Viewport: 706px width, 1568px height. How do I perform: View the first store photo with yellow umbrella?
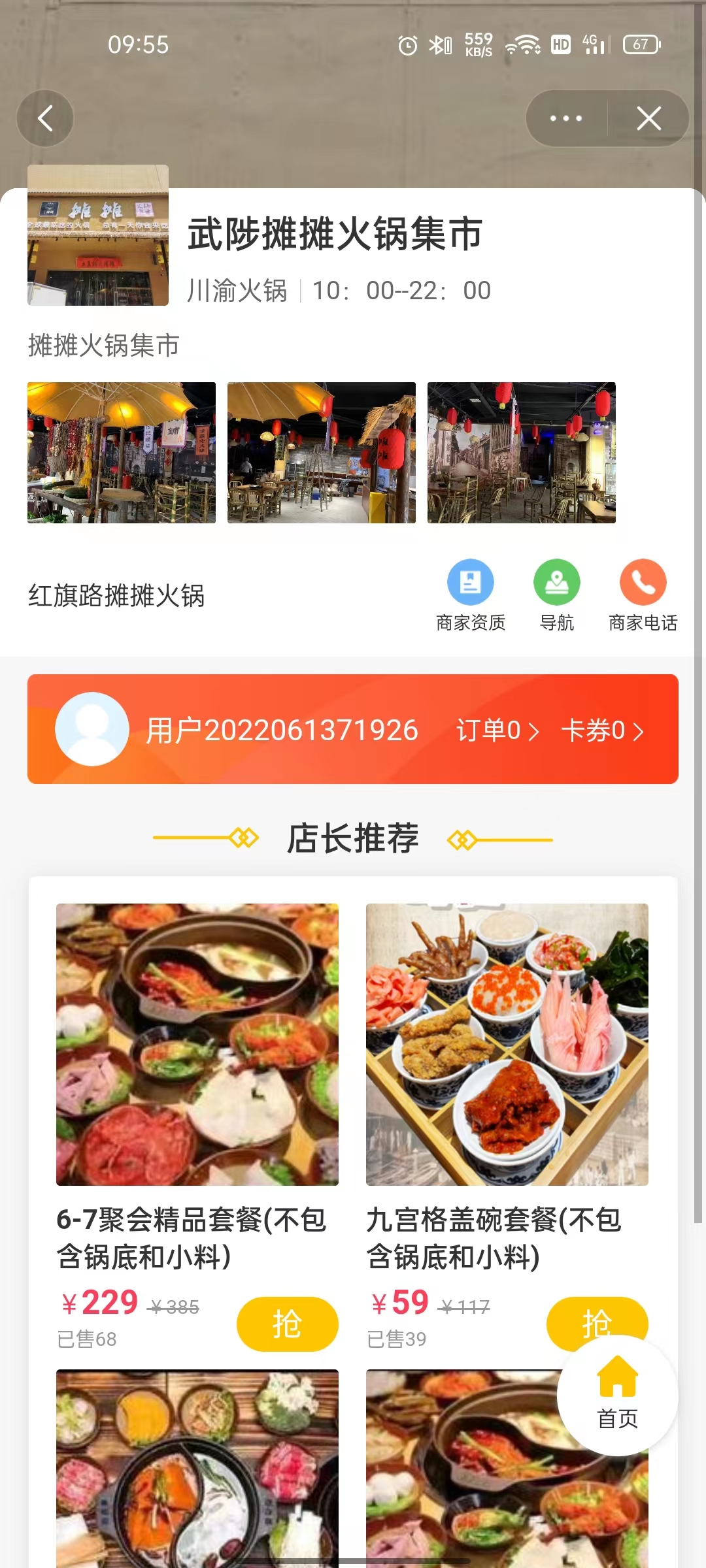122,453
